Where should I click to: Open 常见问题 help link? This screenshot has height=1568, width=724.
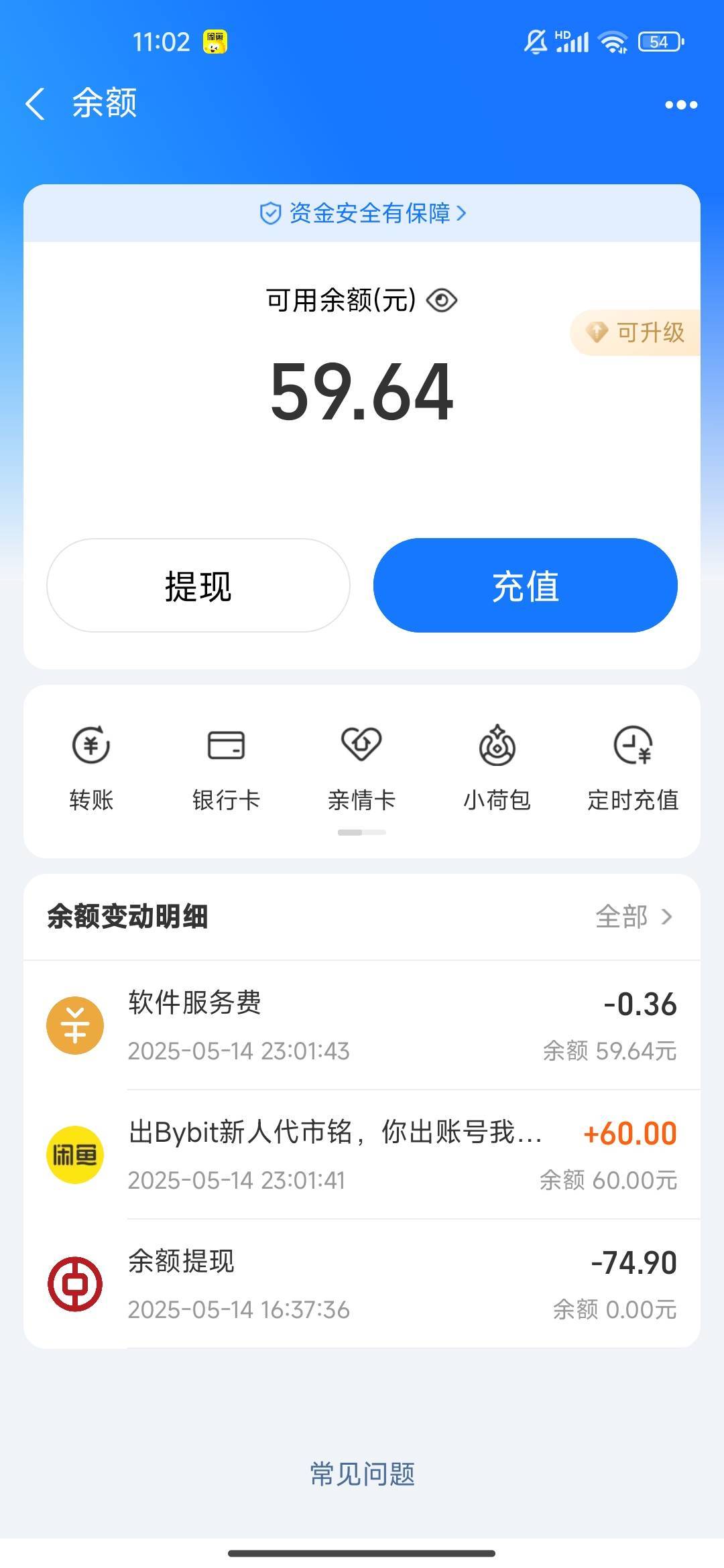click(362, 1474)
